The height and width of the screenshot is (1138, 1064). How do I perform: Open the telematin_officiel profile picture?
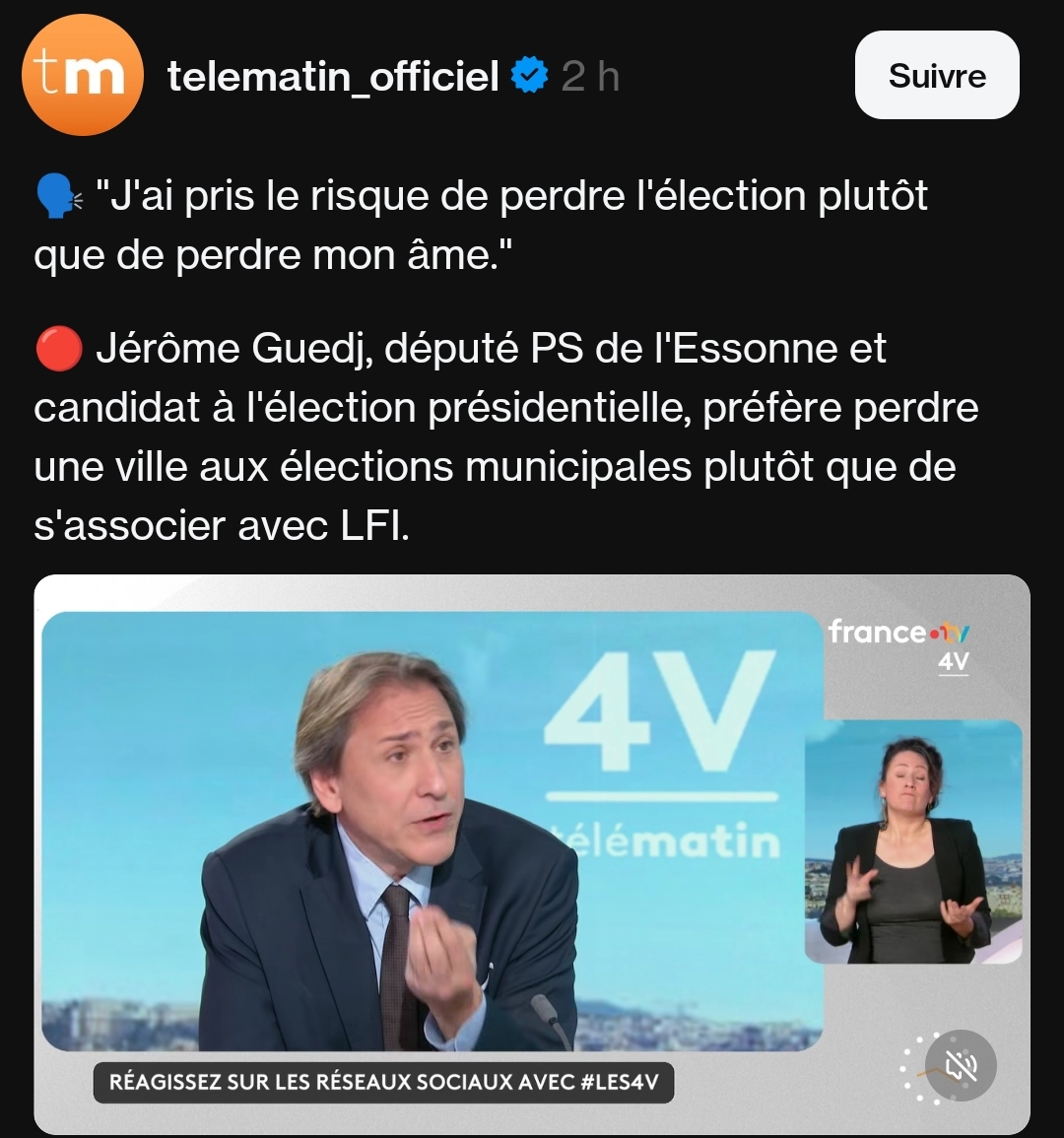click(x=83, y=76)
